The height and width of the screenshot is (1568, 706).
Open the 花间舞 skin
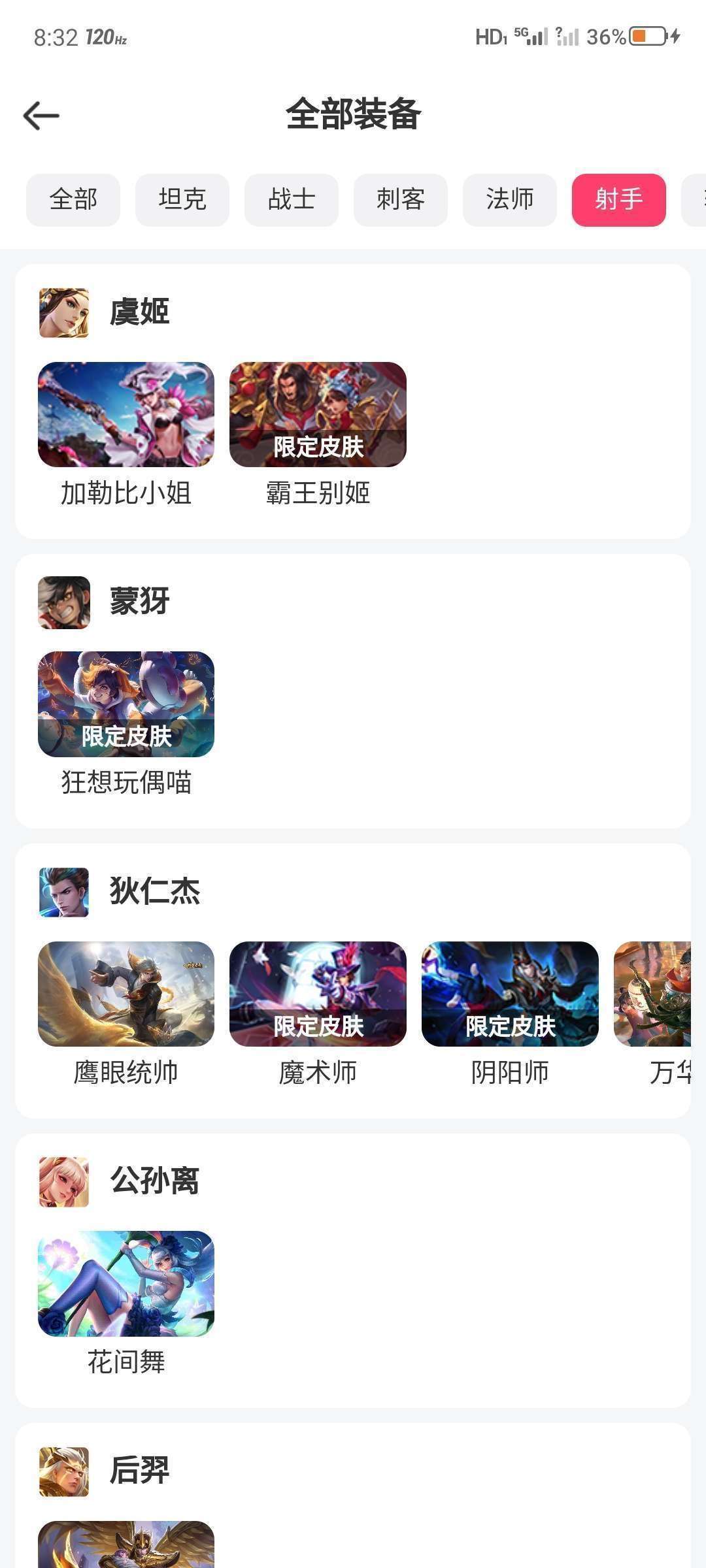coord(126,1283)
